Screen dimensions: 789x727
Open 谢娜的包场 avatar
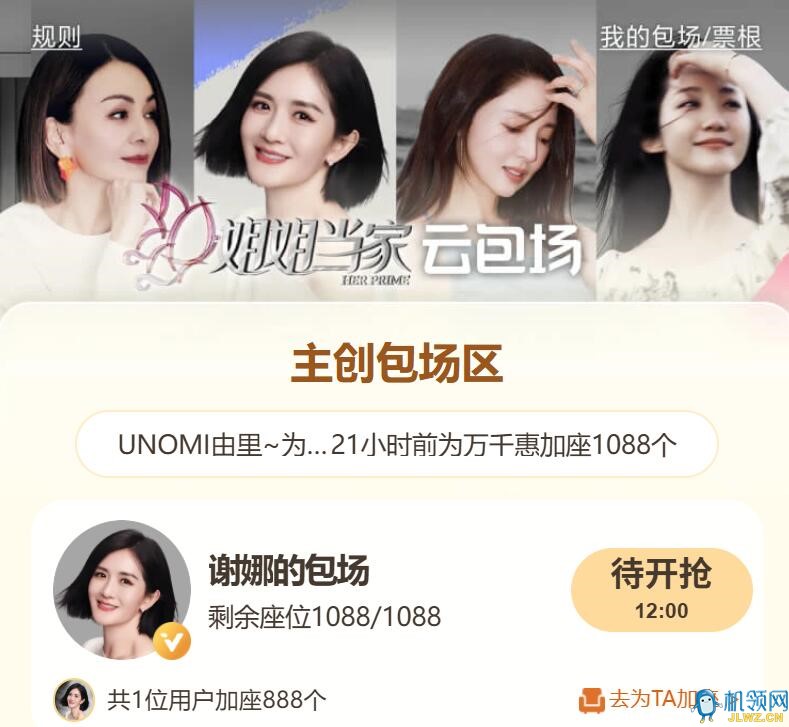[121, 589]
